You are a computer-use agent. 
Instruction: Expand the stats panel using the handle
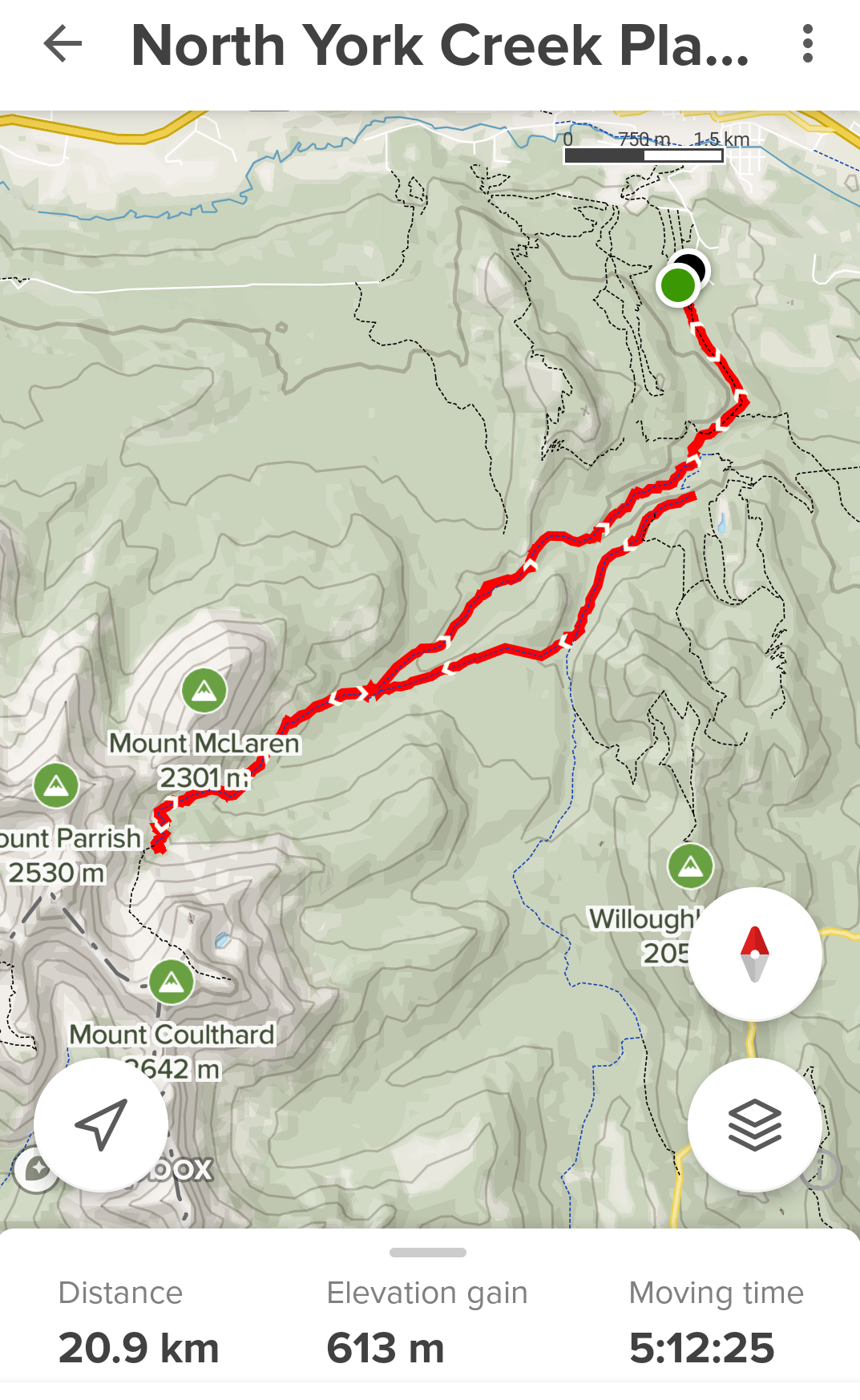point(427,1253)
